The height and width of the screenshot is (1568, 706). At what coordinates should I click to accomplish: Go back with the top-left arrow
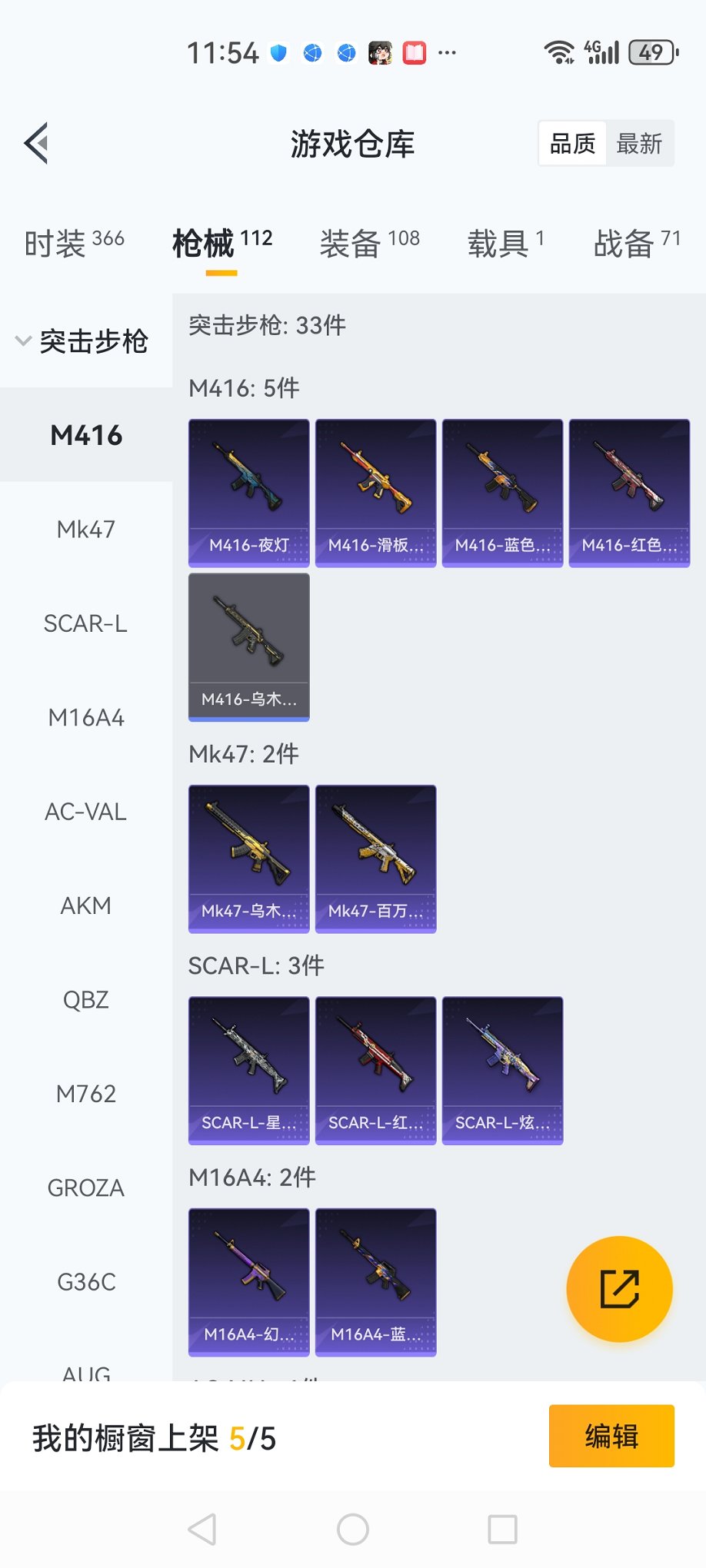click(36, 143)
